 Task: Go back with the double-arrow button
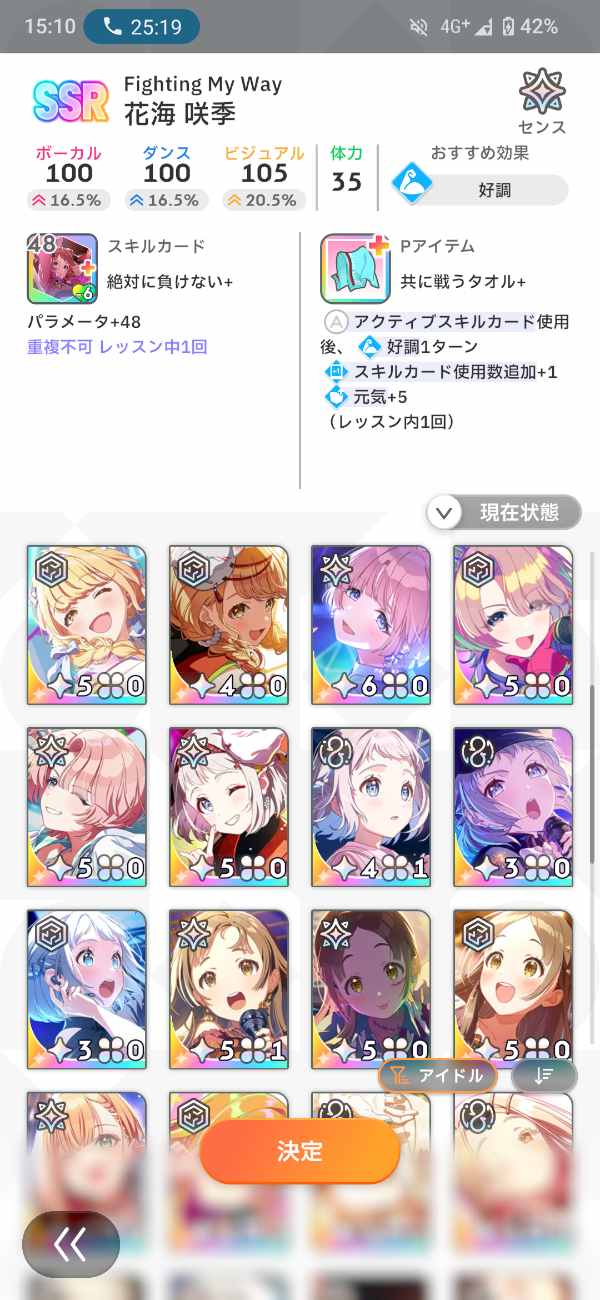click(71, 1244)
